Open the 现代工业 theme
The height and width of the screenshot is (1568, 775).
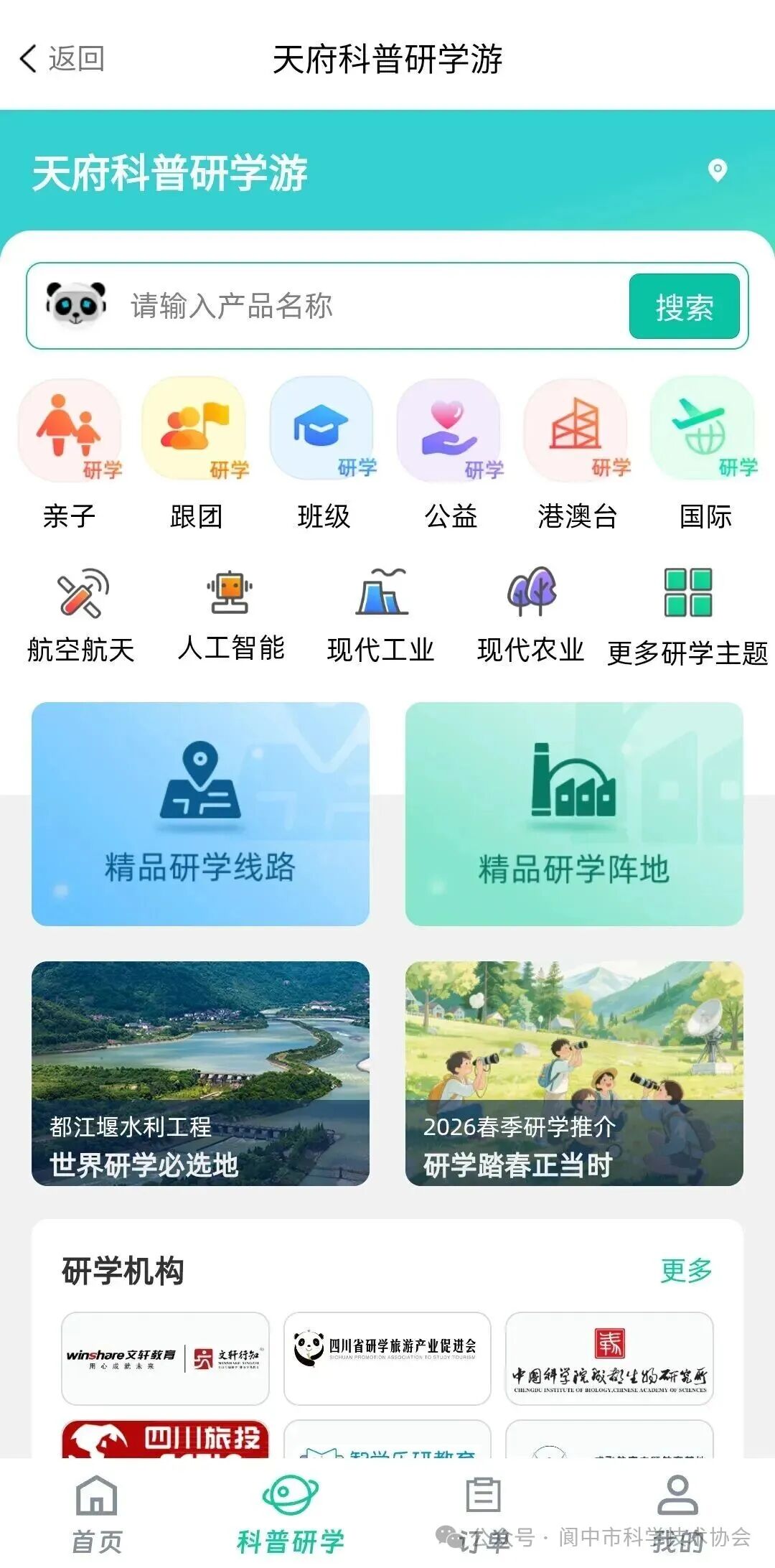[381, 615]
